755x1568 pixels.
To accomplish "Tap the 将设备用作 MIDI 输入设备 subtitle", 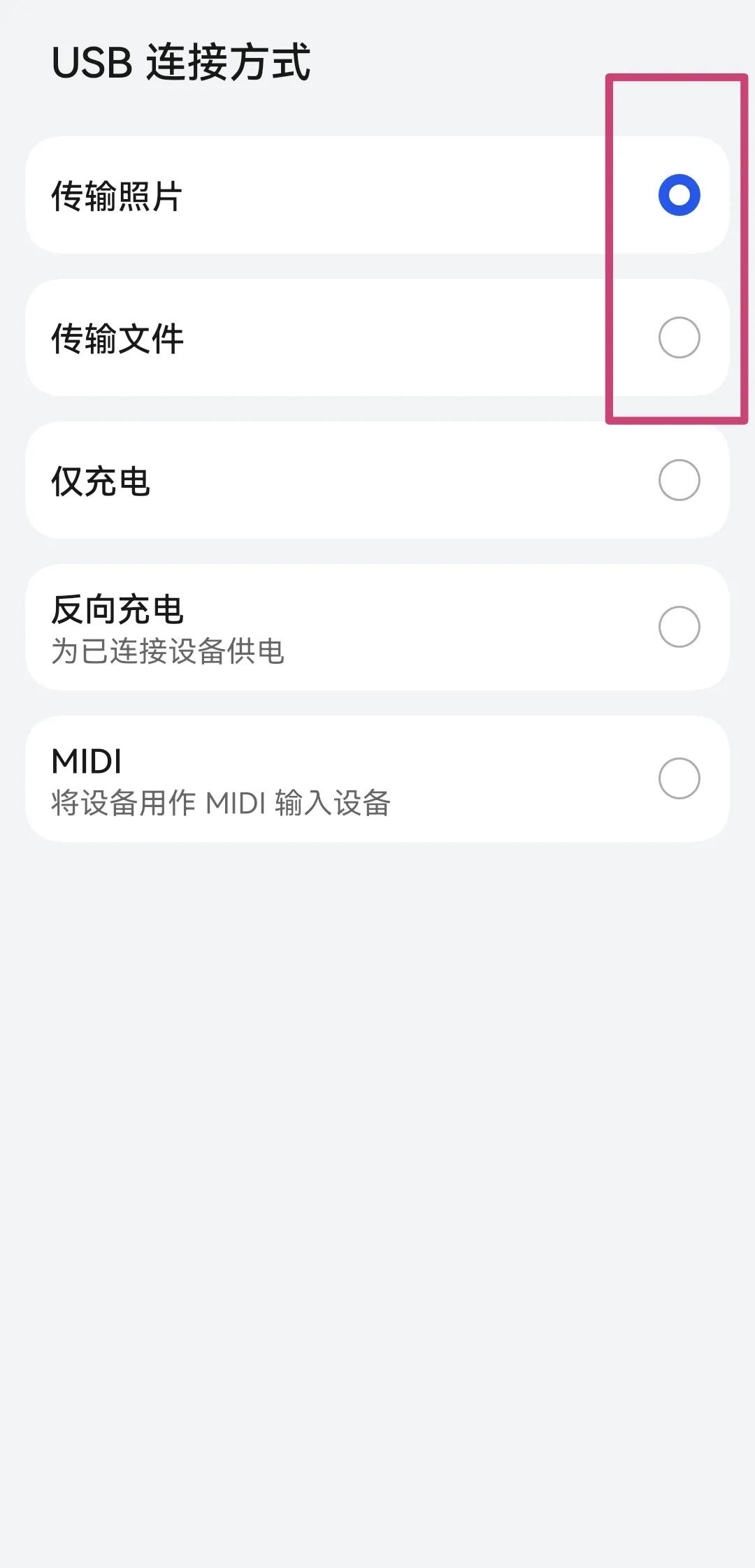I will (x=222, y=804).
